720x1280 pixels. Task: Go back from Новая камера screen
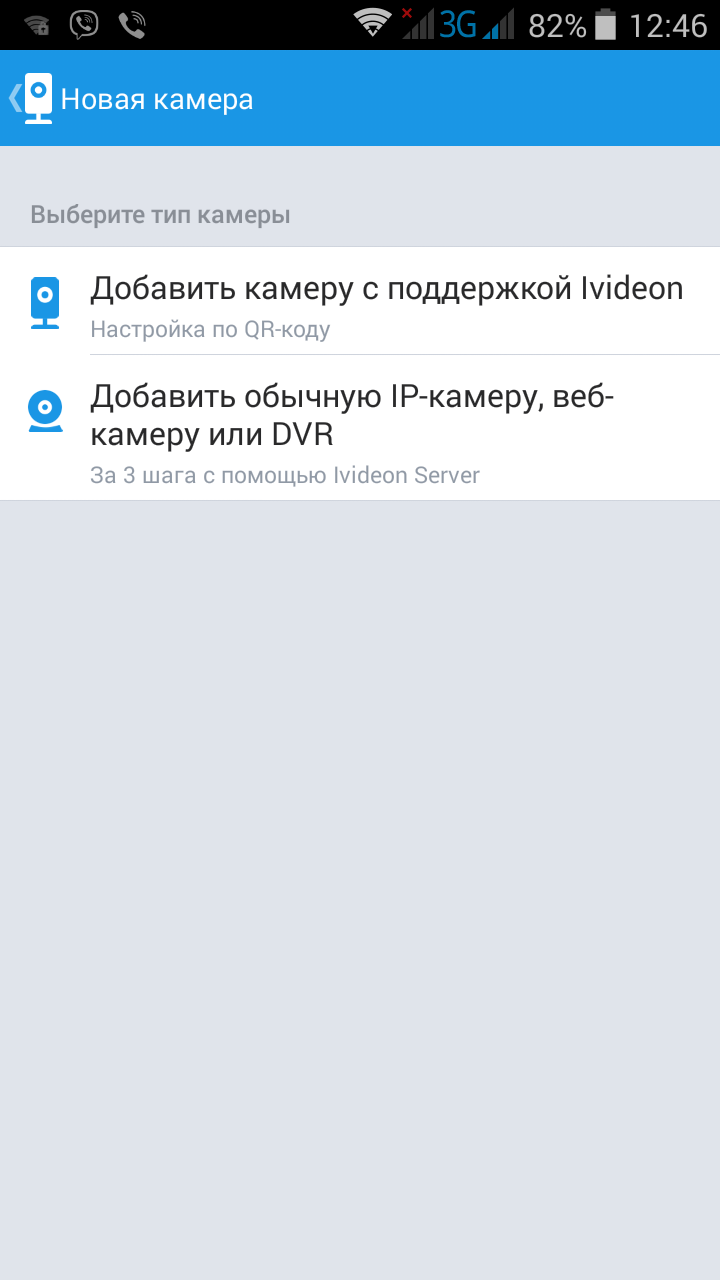pyautogui.click(x=30, y=98)
